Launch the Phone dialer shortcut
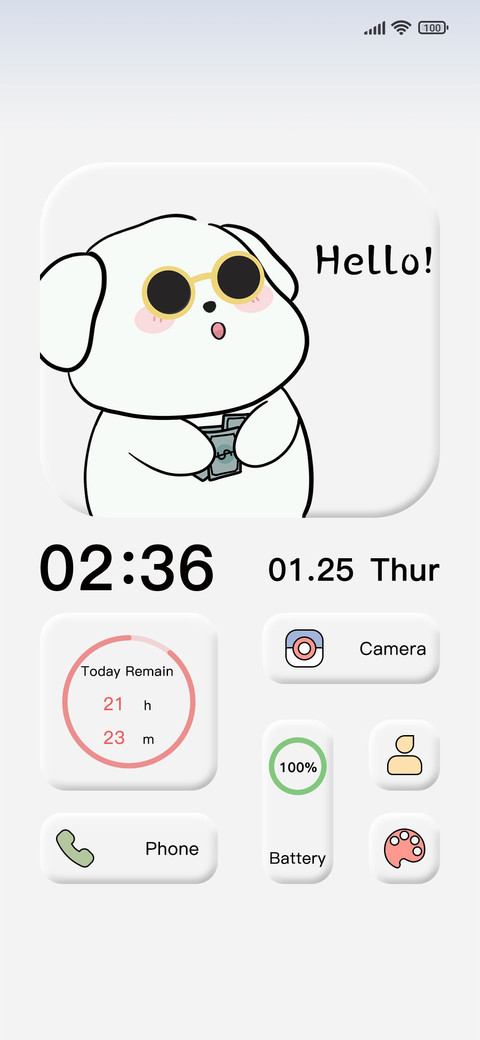 pos(129,848)
